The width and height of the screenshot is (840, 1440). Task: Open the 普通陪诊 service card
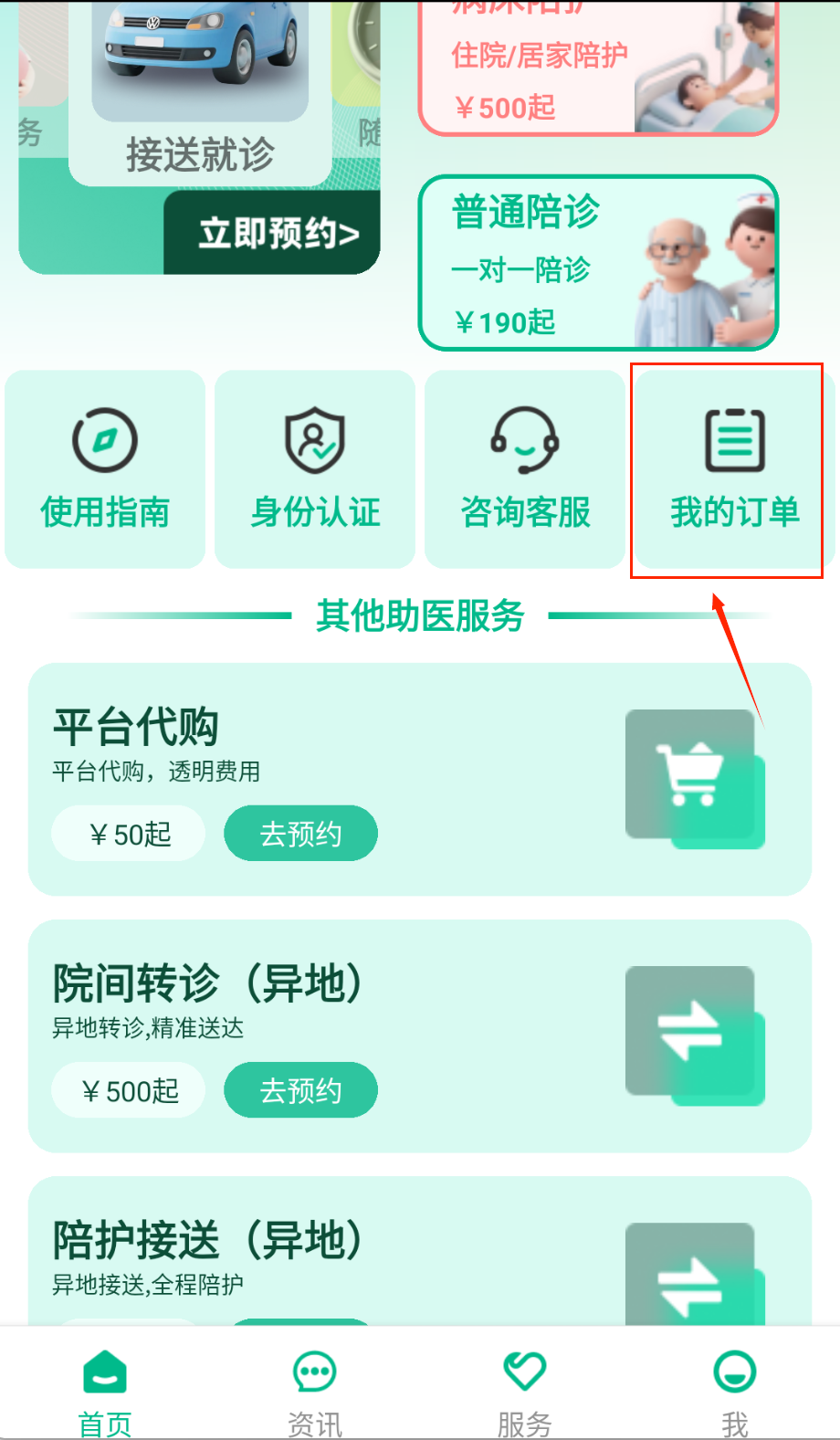pyautogui.click(x=598, y=263)
